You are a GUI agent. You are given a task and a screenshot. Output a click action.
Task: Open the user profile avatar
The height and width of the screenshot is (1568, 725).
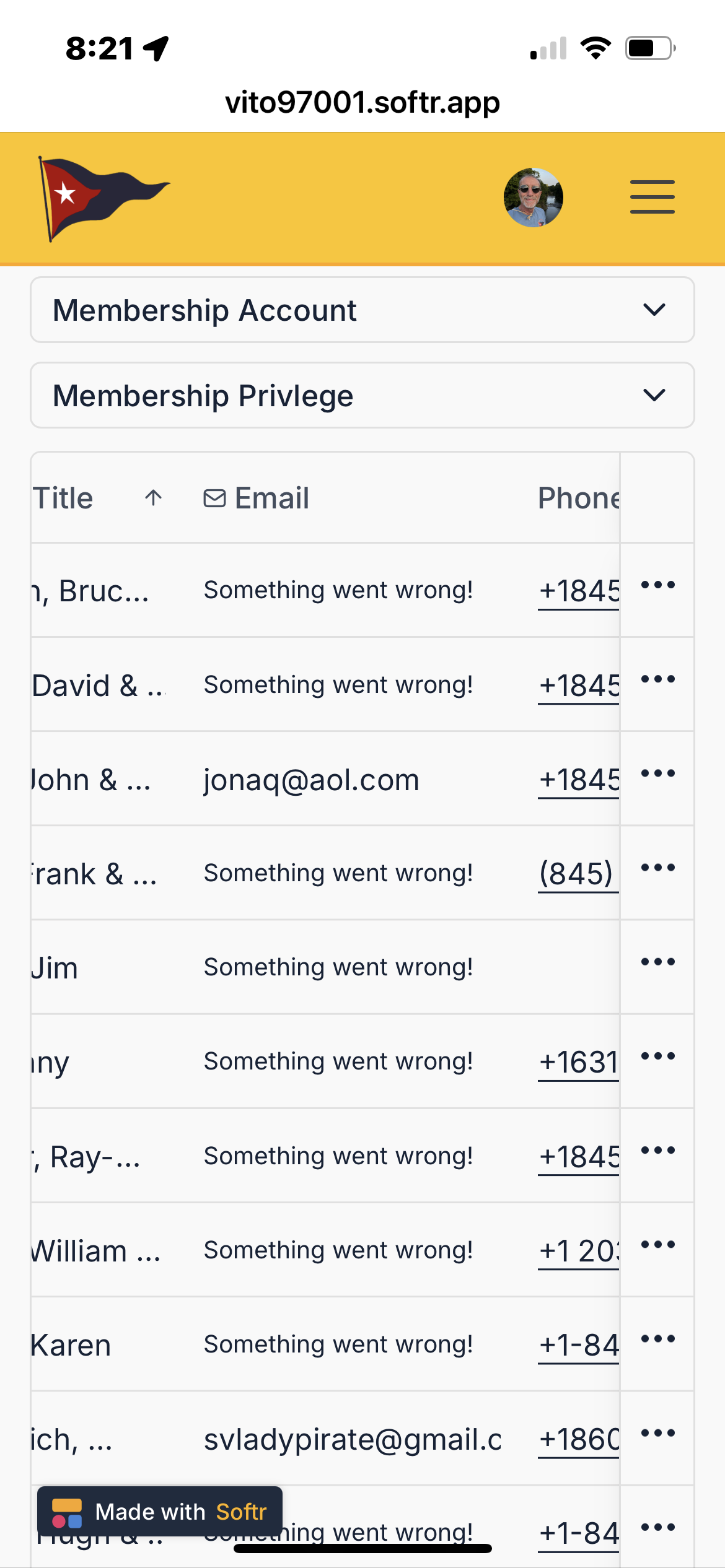coord(533,198)
